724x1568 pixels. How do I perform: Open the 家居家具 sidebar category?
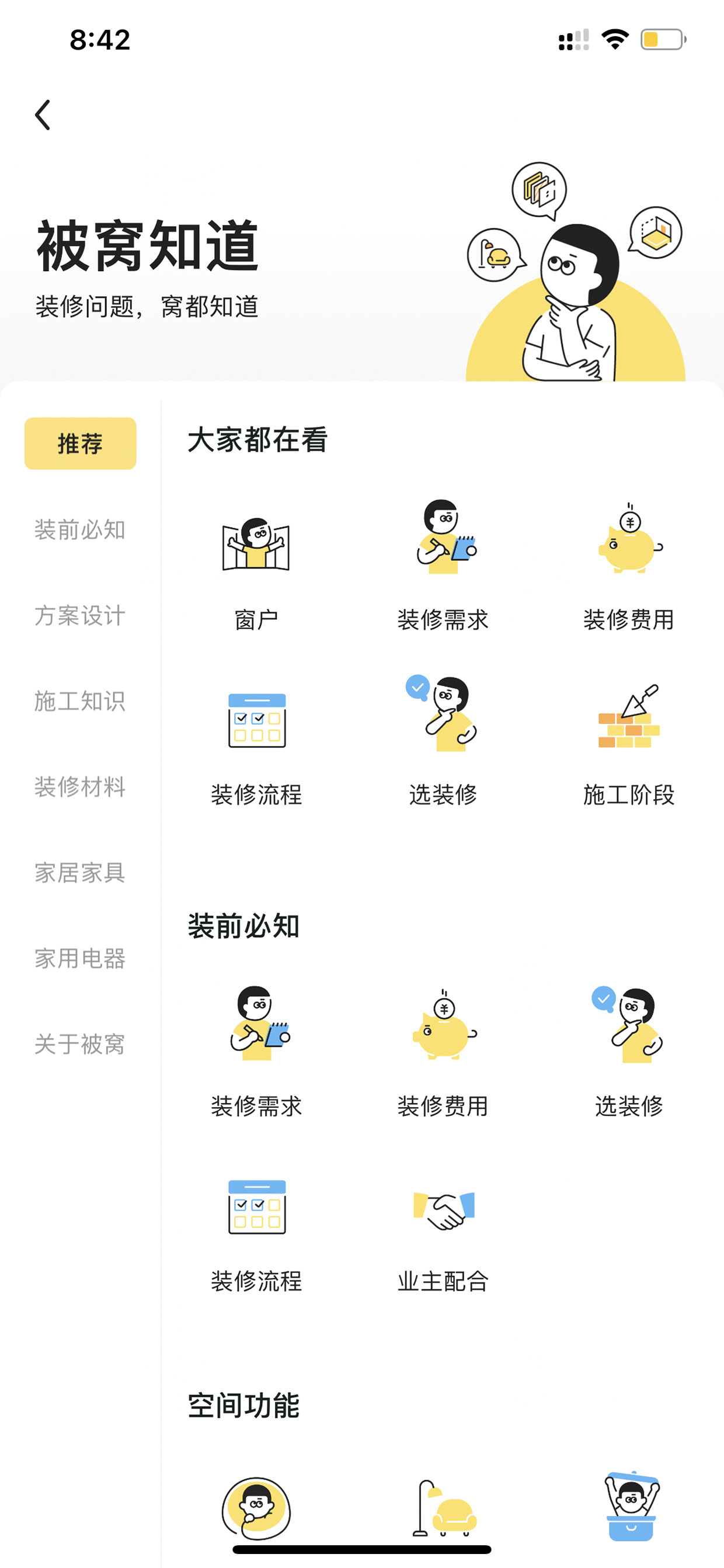pyautogui.click(x=81, y=873)
